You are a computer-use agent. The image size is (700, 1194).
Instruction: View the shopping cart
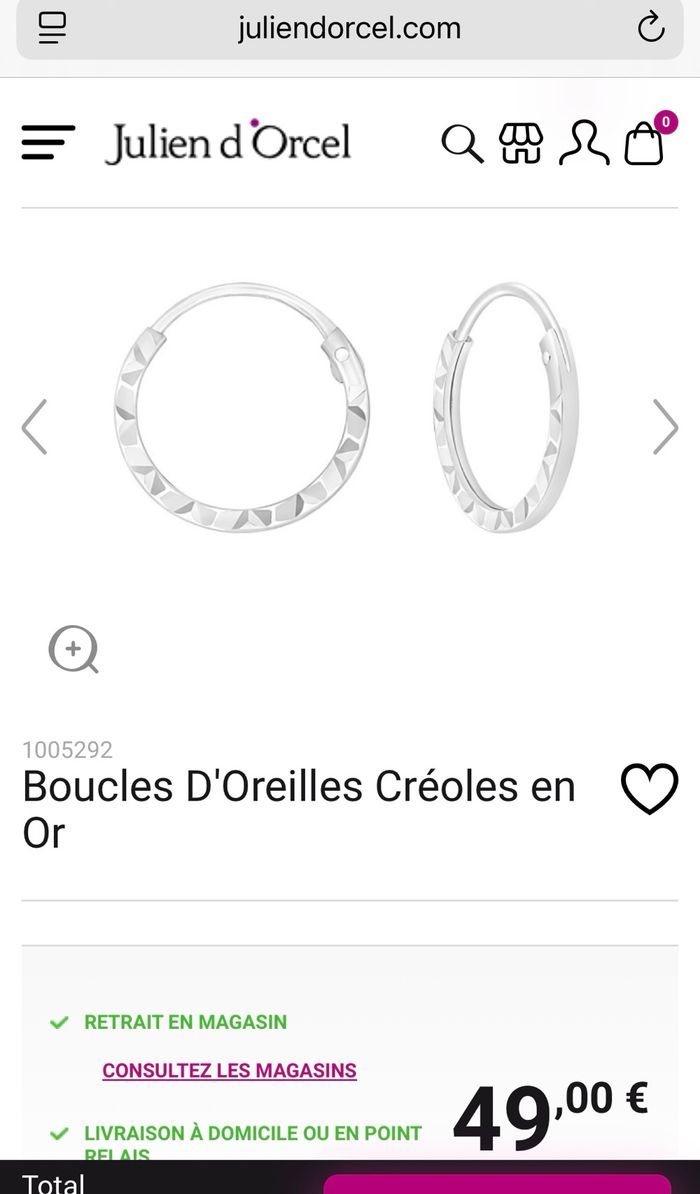pyautogui.click(x=645, y=144)
